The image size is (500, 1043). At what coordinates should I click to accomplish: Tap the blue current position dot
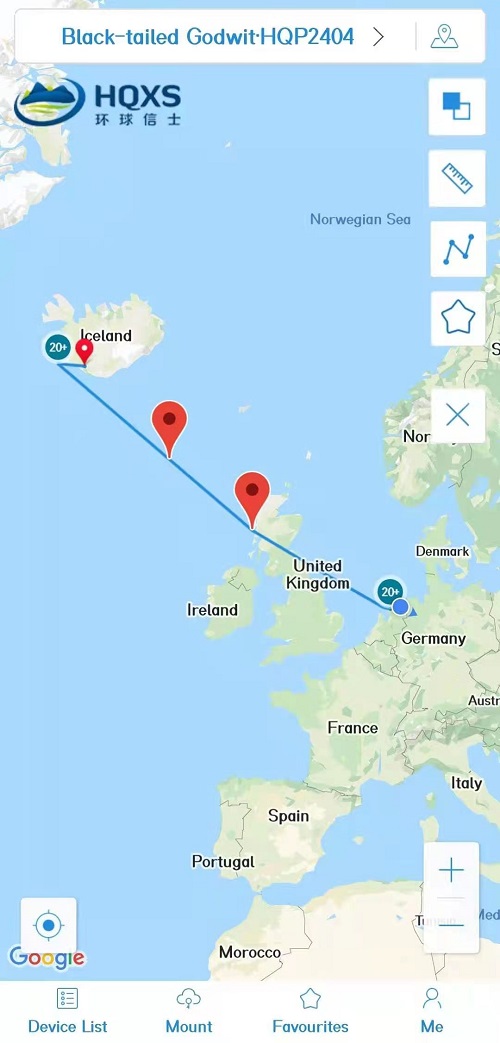tap(400, 607)
